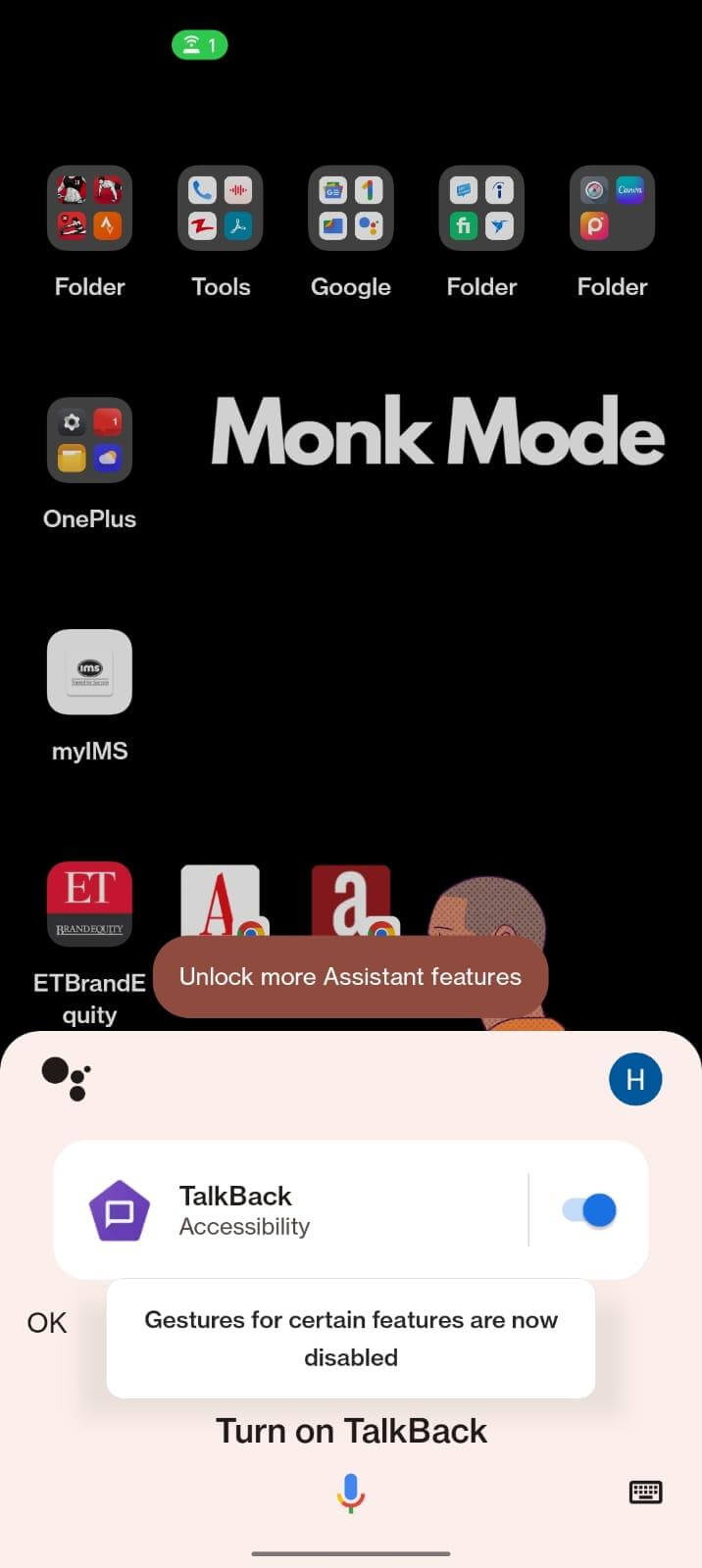Open the OnePlus folder
Screen dimensions: 702x1568
pos(89,440)
